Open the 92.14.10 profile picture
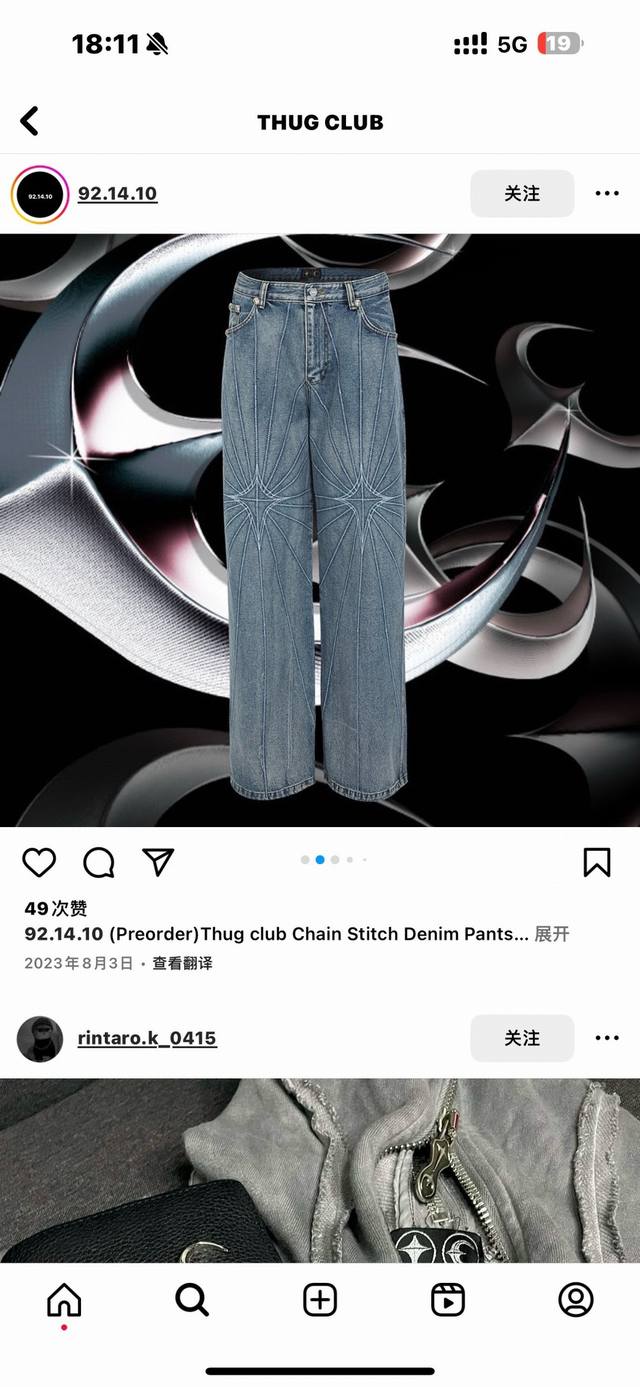 tap(39, 194)
